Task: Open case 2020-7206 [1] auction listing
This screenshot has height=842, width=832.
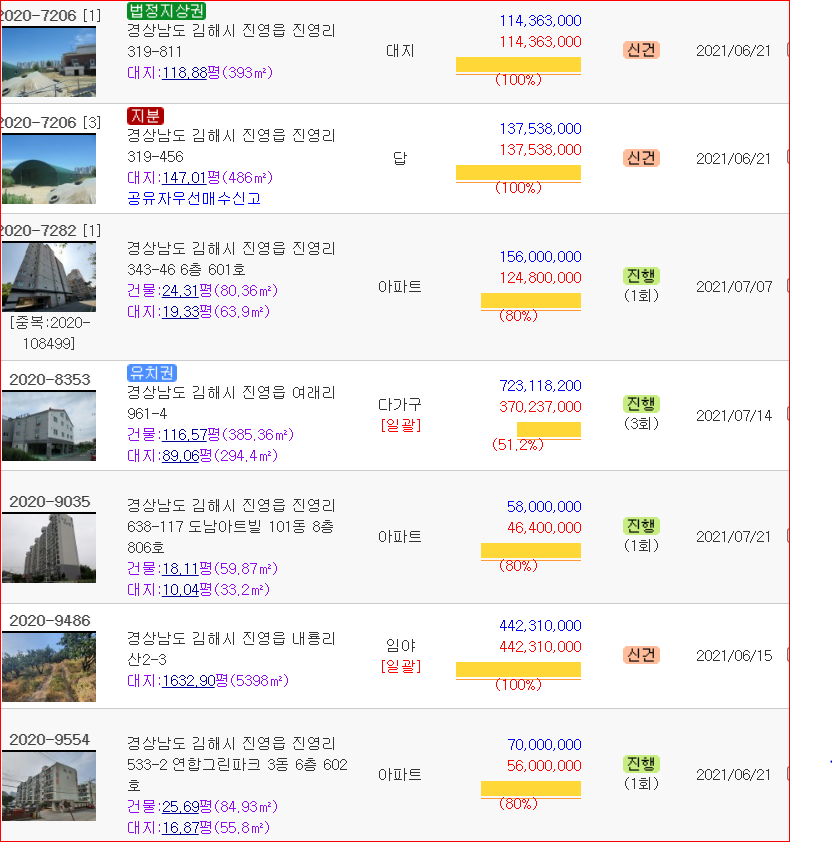Action: point(40,15)
